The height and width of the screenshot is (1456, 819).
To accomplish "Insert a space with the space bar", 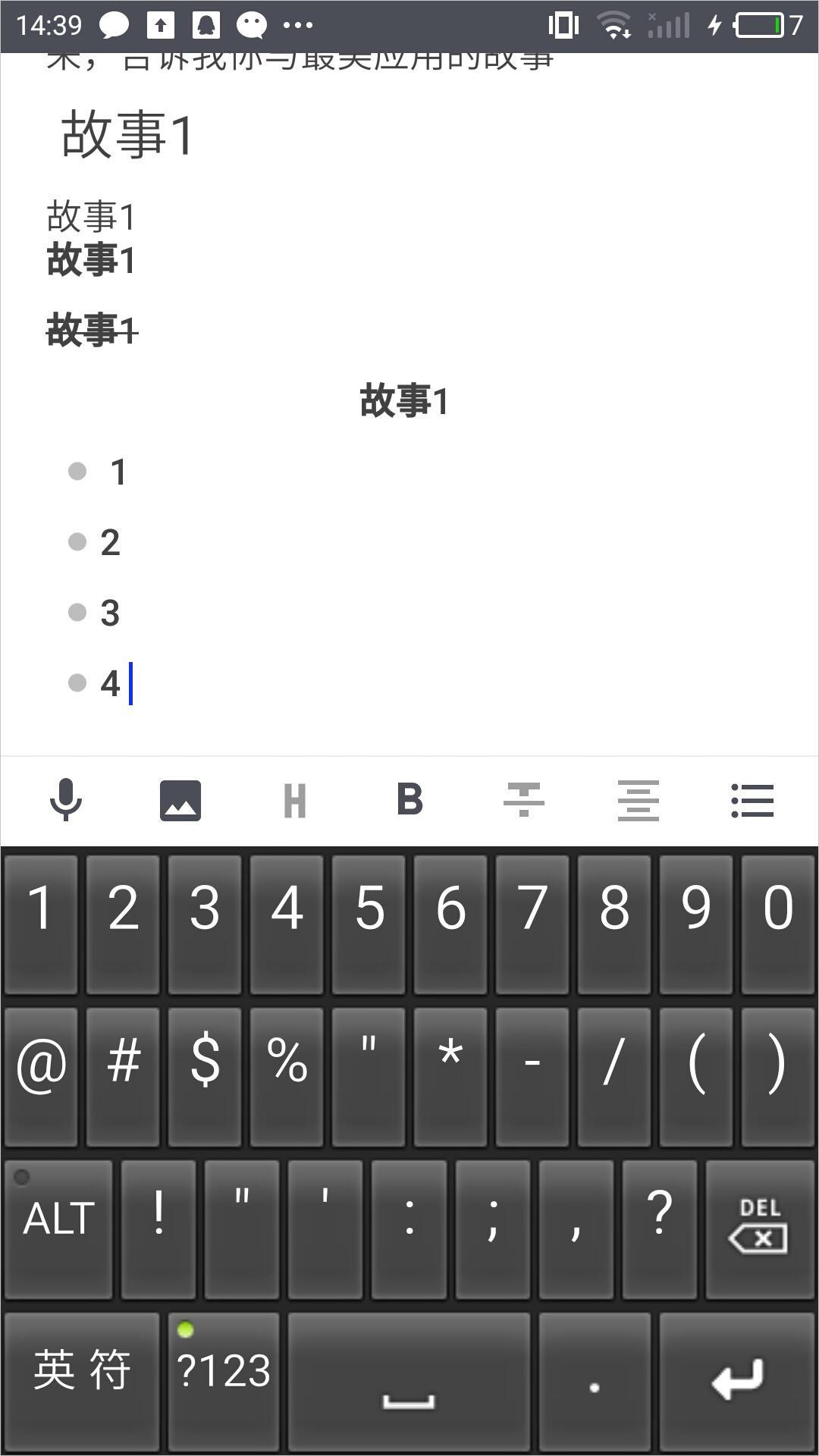I will [409, 1380].
